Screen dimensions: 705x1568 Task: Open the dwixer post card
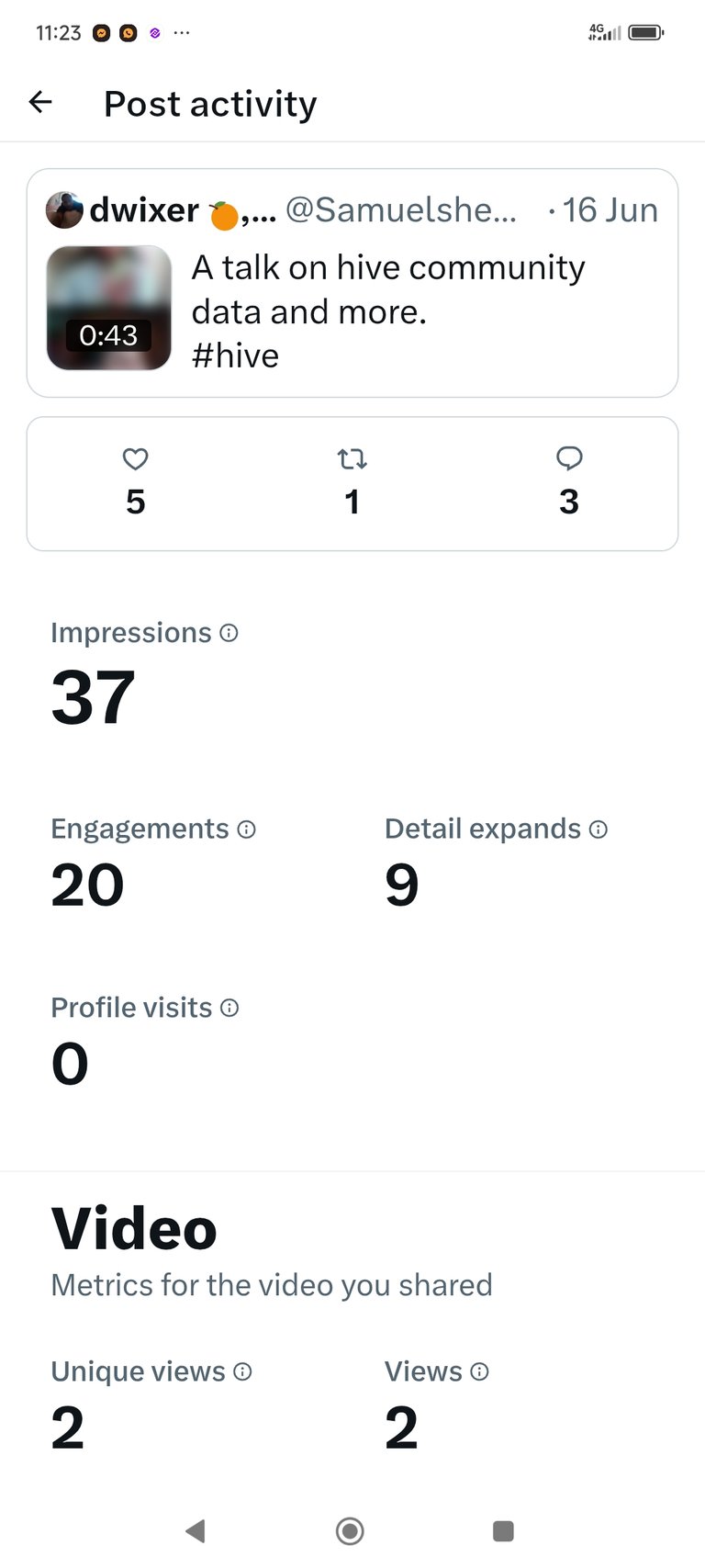pyautogui.click(x=352, y=283)
